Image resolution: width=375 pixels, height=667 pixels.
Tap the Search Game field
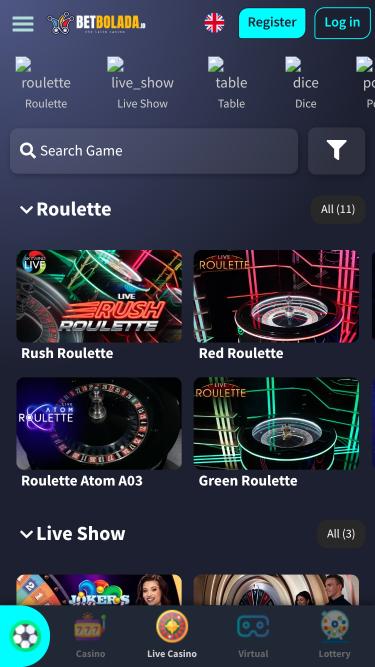click(x=154, y=151)
